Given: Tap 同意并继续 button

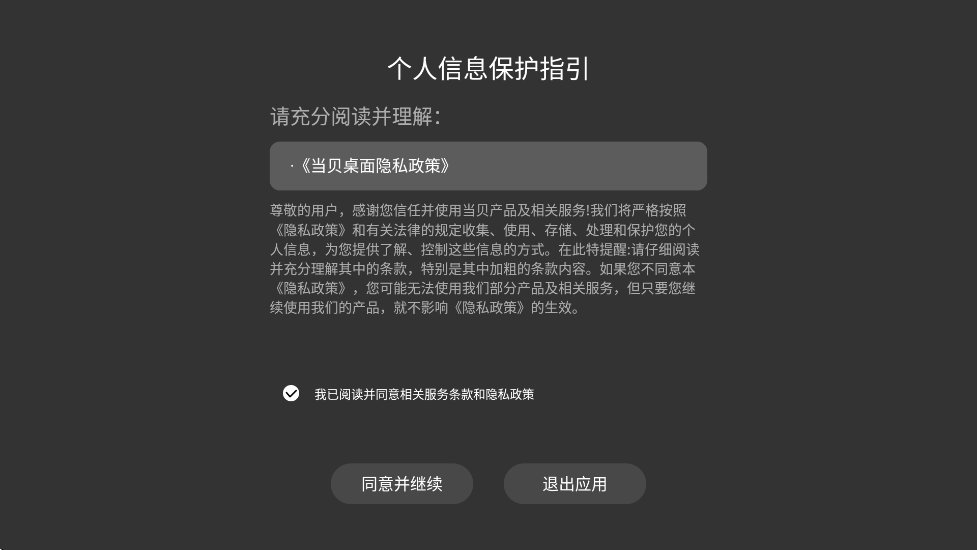Looking at the screenshot, I should pos(402,484).
